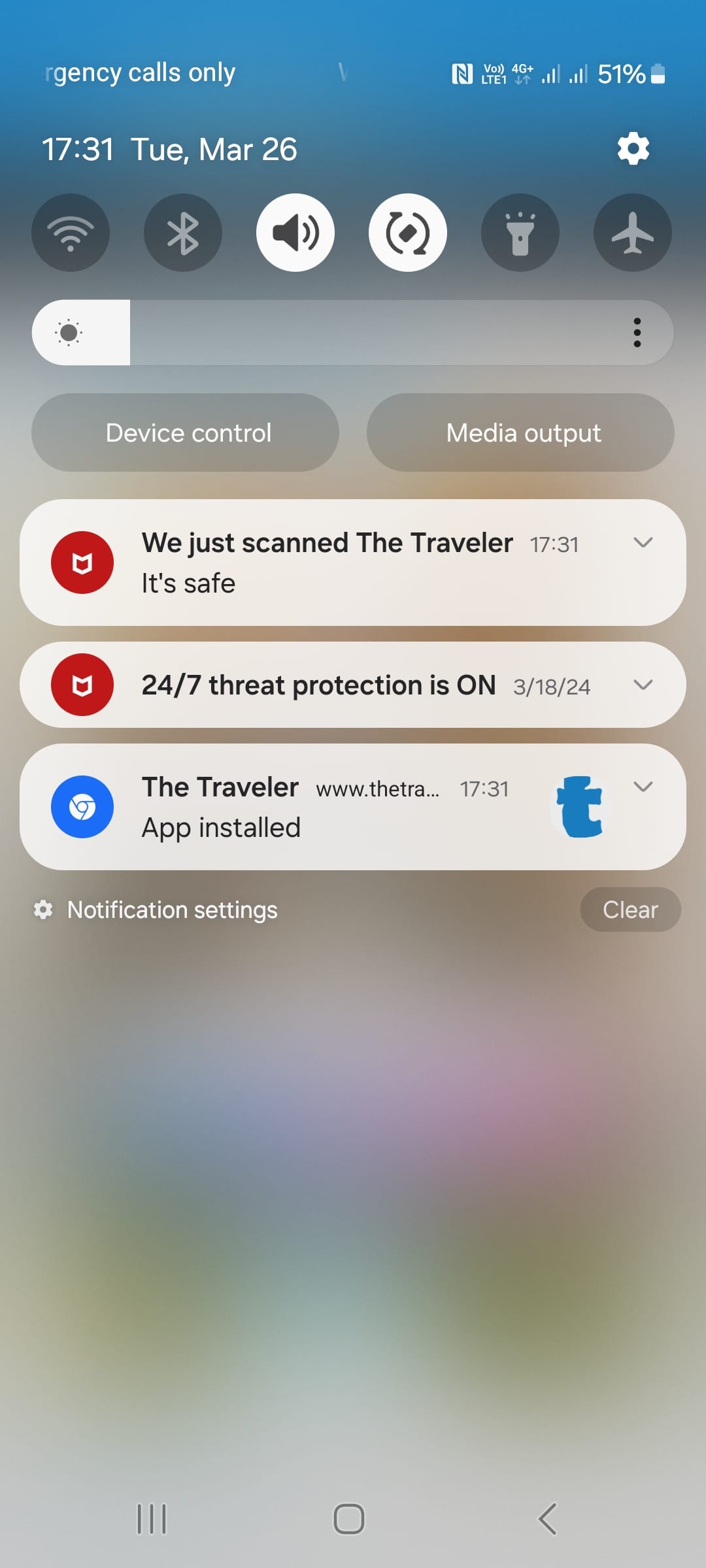Toggle the sound mode tile

point(295,233)
